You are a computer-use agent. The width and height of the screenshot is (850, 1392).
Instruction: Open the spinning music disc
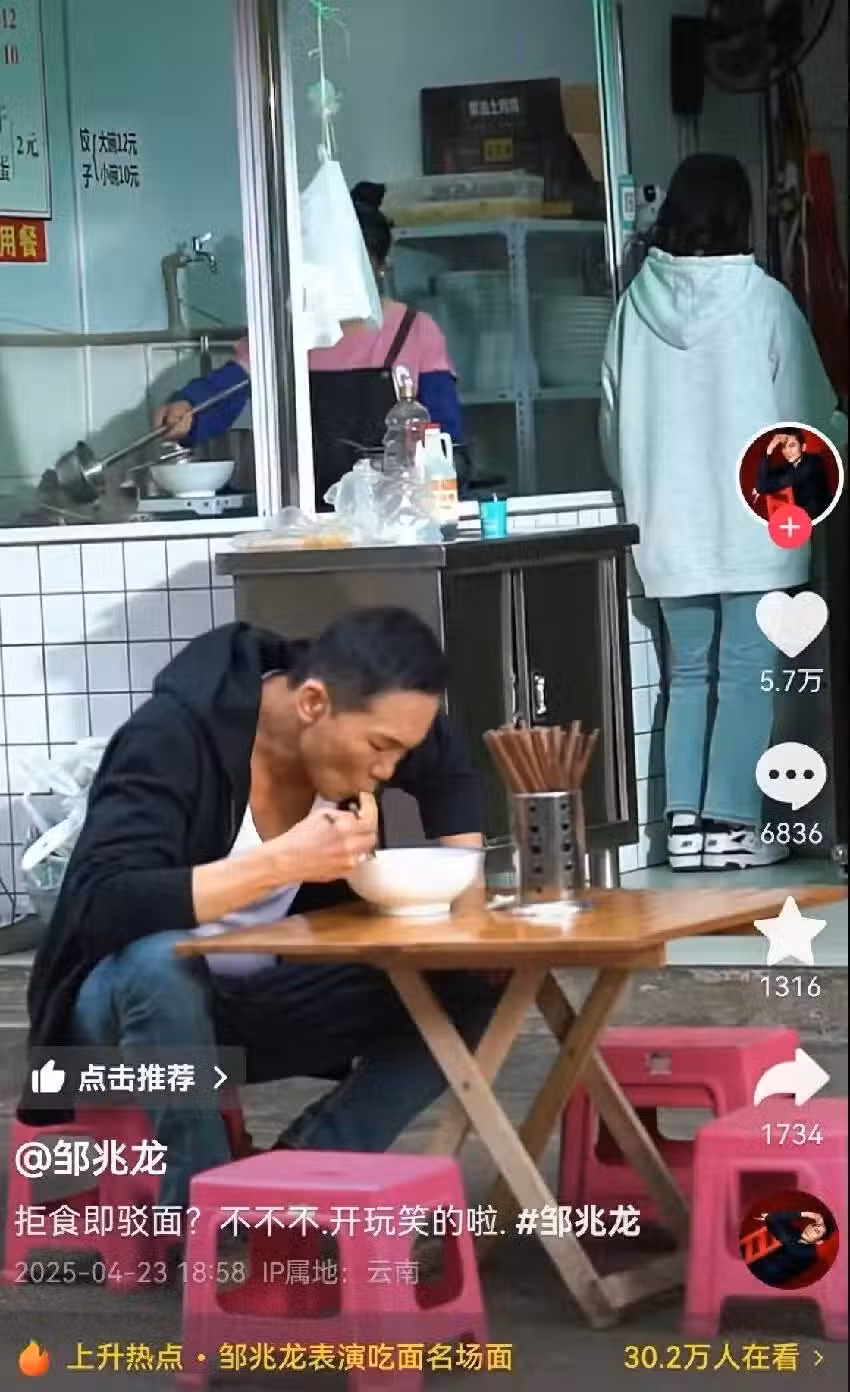(x=789, y=1239)
